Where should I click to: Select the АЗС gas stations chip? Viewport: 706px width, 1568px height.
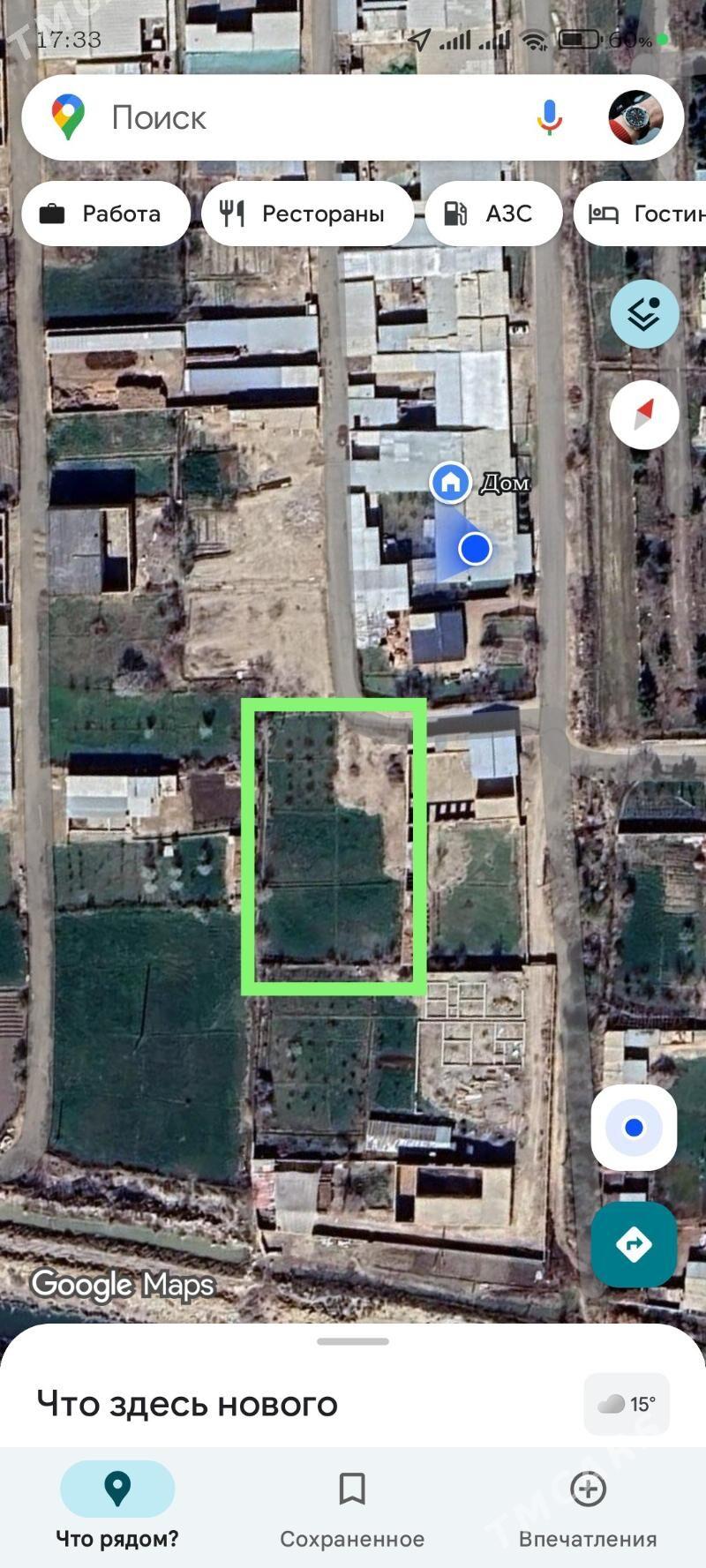tap(493, 214)
